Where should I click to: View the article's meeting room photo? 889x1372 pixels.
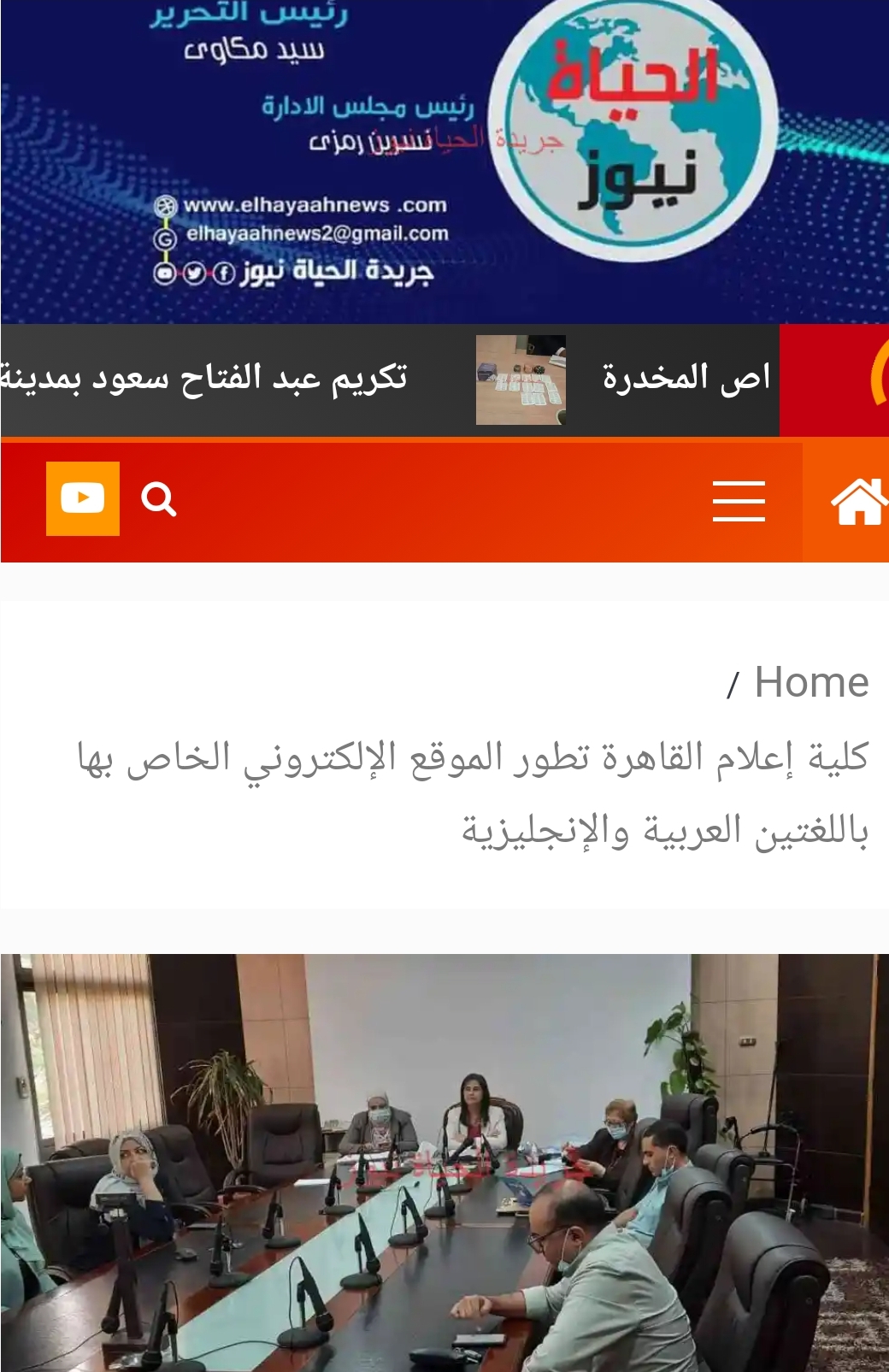click(x=444, y=1163)
